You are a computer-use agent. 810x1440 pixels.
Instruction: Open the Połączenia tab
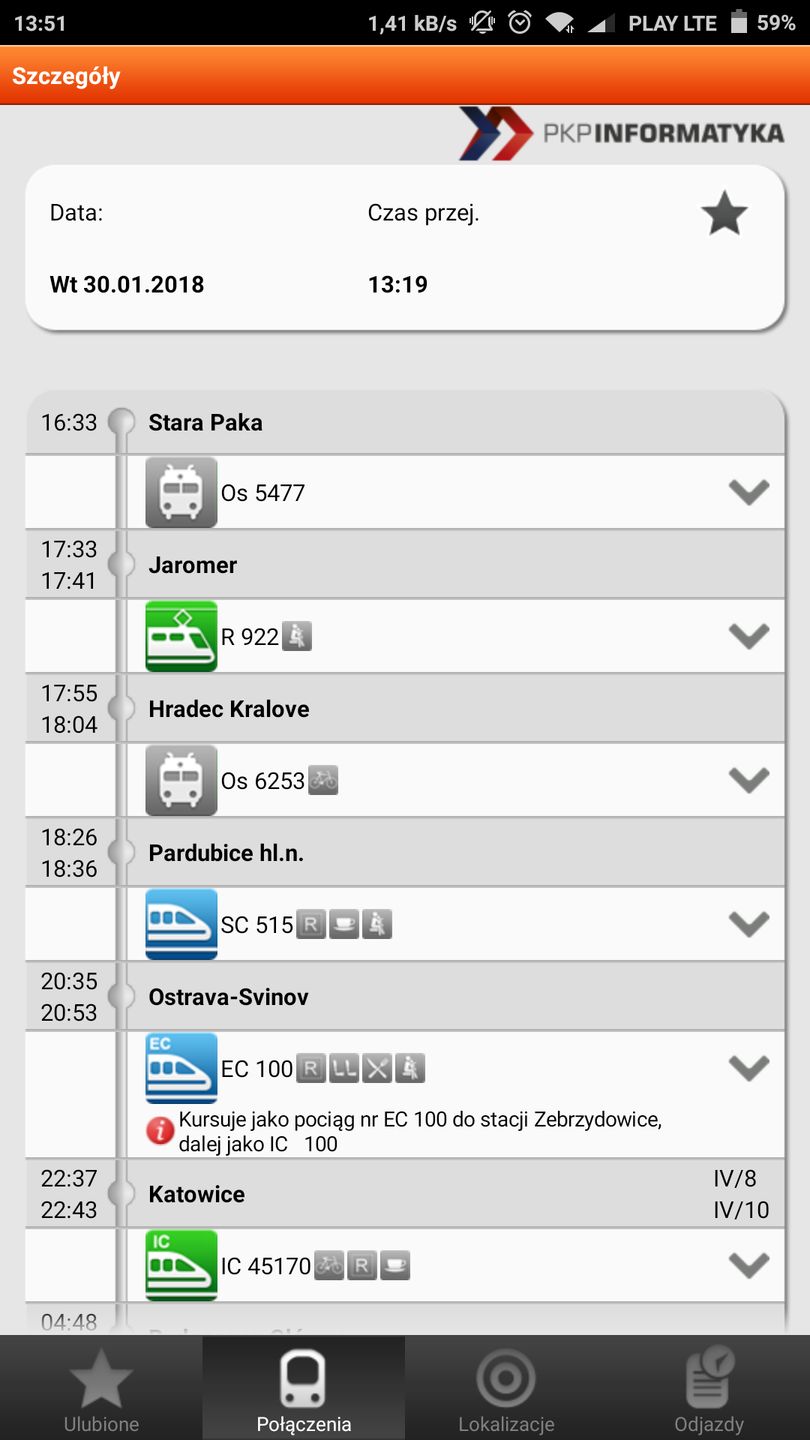pyautogui.click(x=304, y=1388)
